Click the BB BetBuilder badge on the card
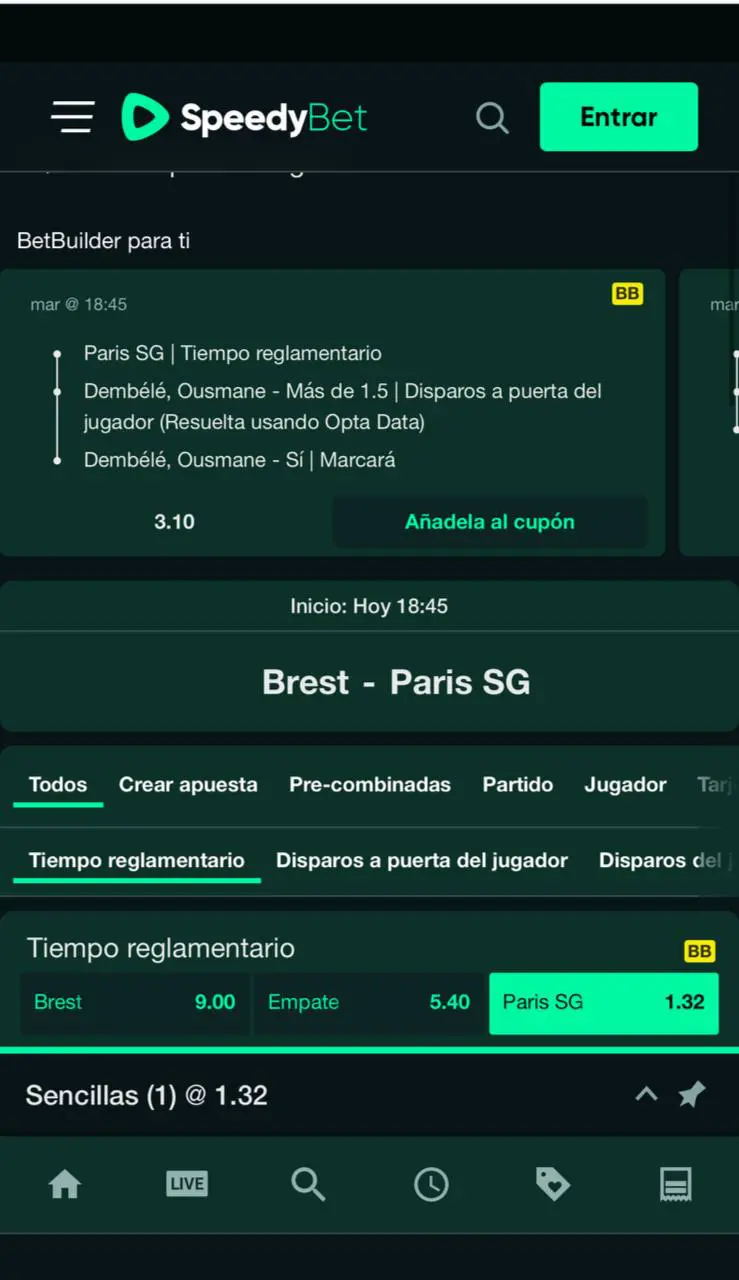739x1280 pixels. [628, 291]
